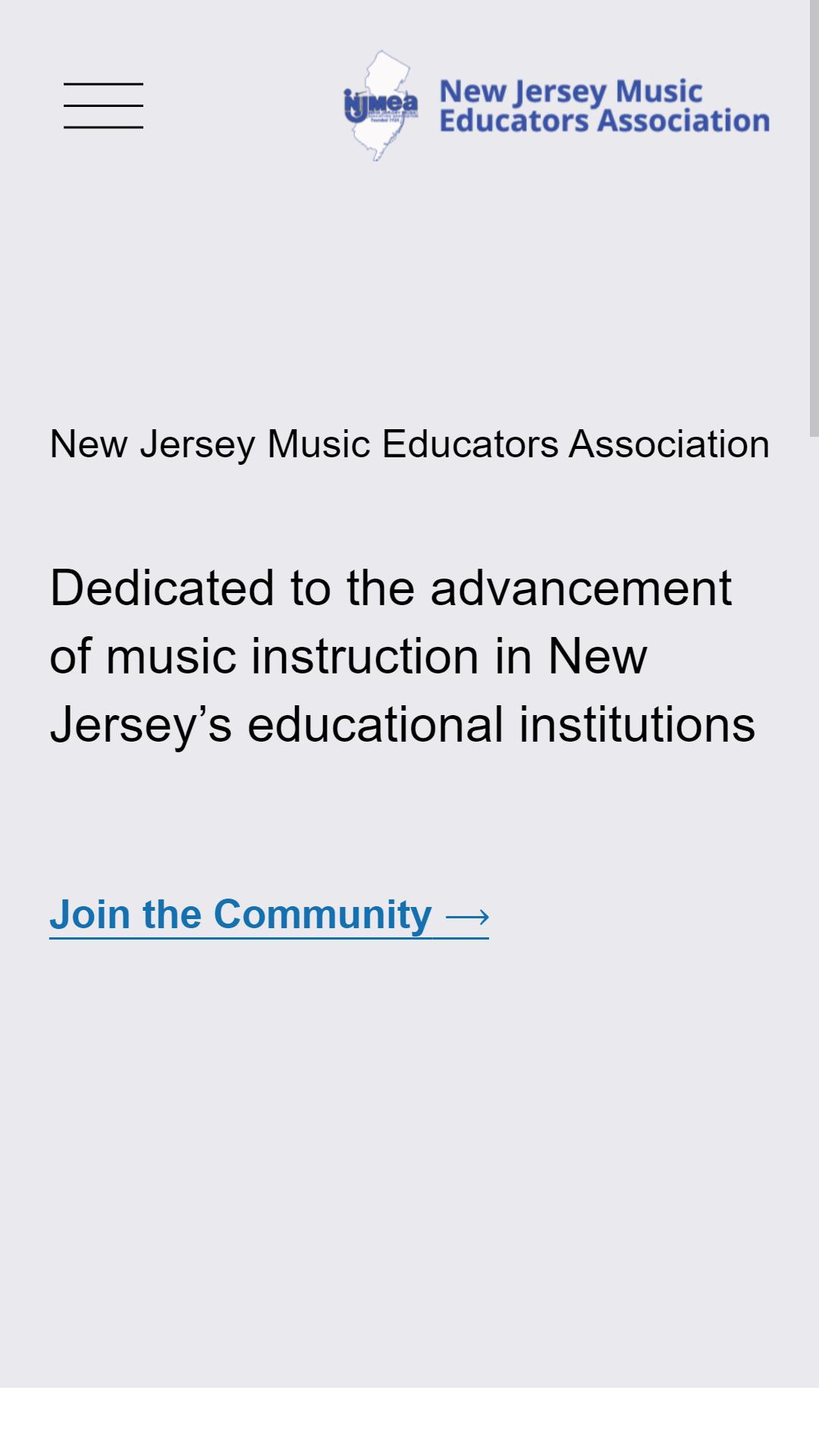Open the hamburger navigation menu

(x=103, y=105)
